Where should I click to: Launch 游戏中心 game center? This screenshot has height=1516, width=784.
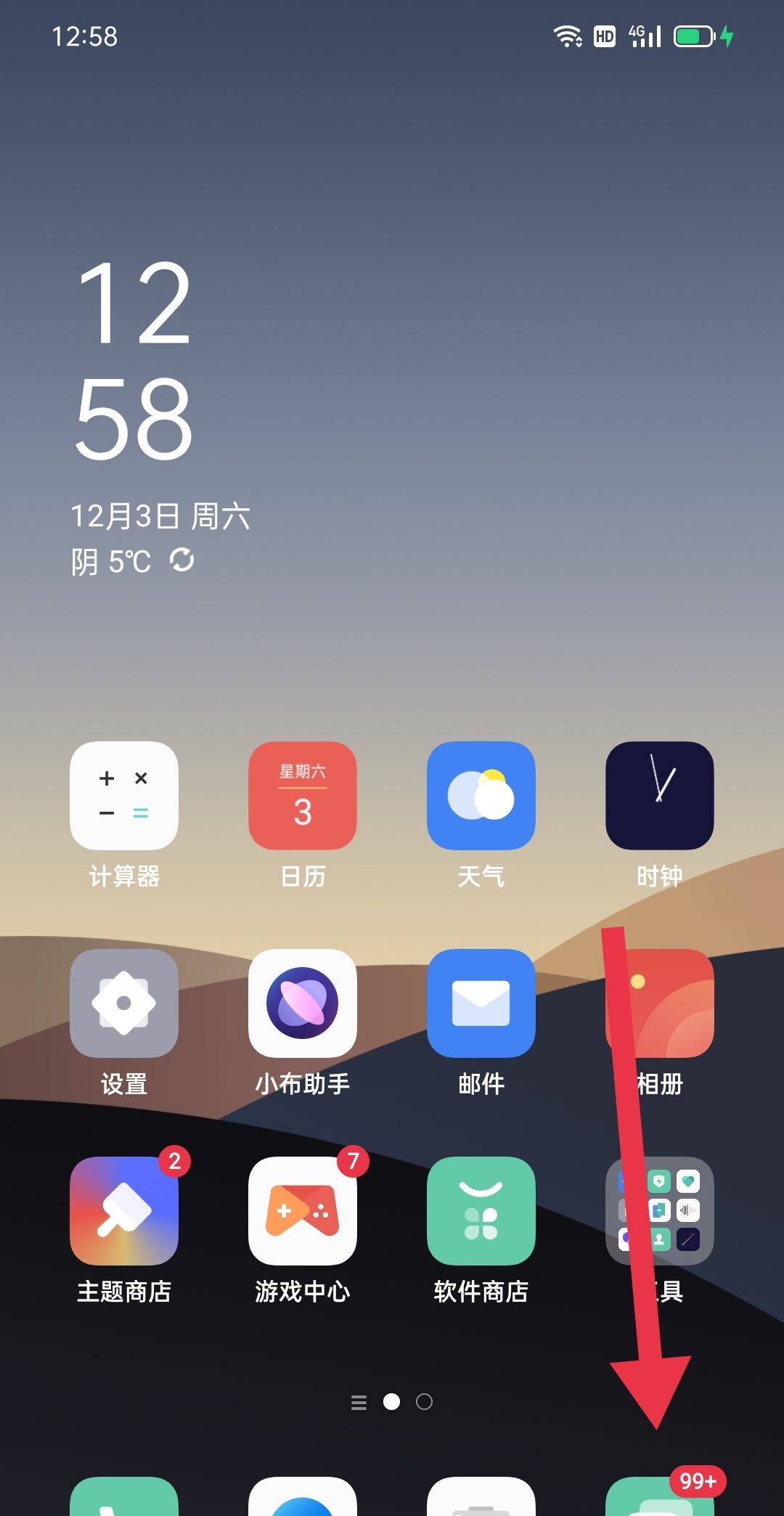coord(302,1211)
